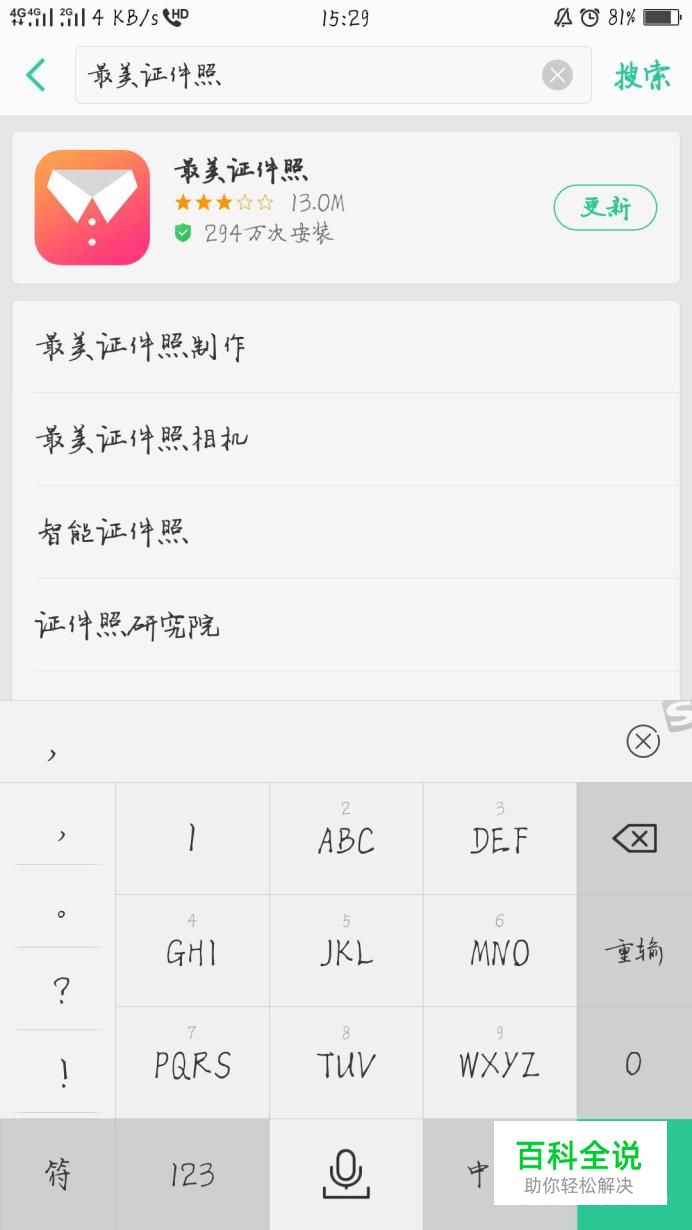
Task: Insert a question mark from side column
Action: (x=60, y=989)
